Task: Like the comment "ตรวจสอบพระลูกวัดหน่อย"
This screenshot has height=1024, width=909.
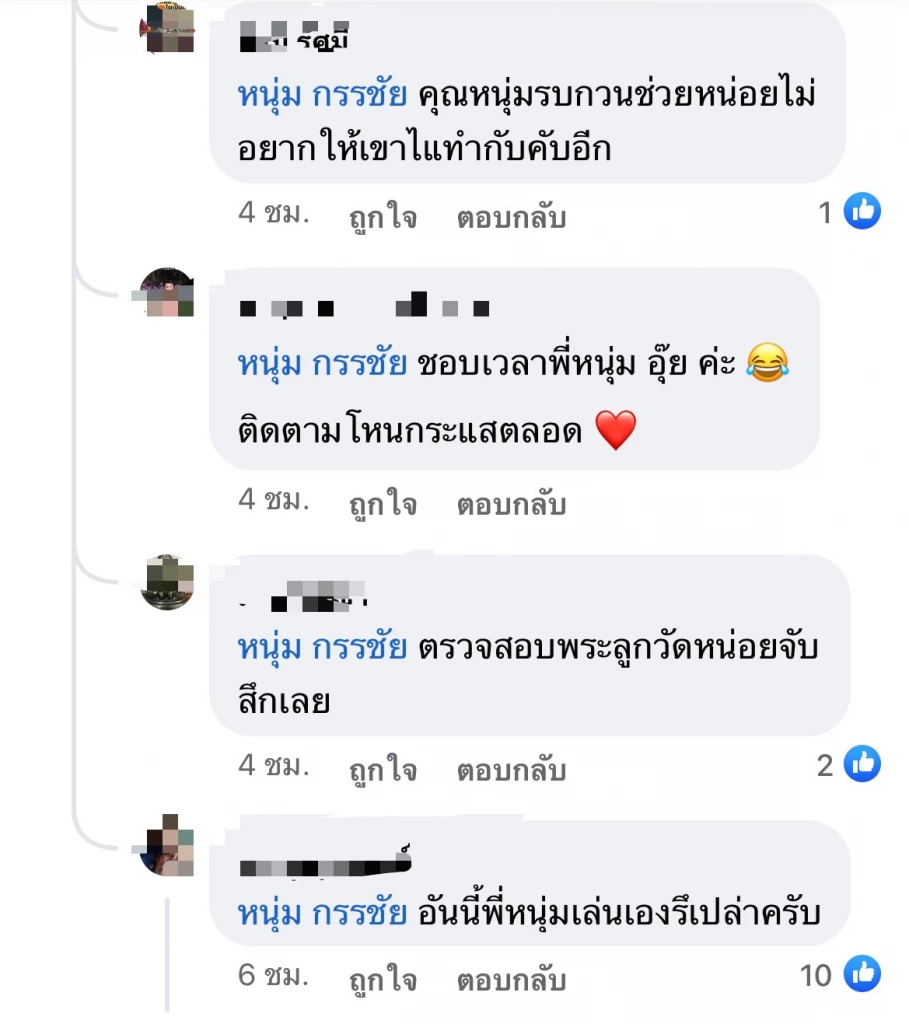Action: click(382, 770)
